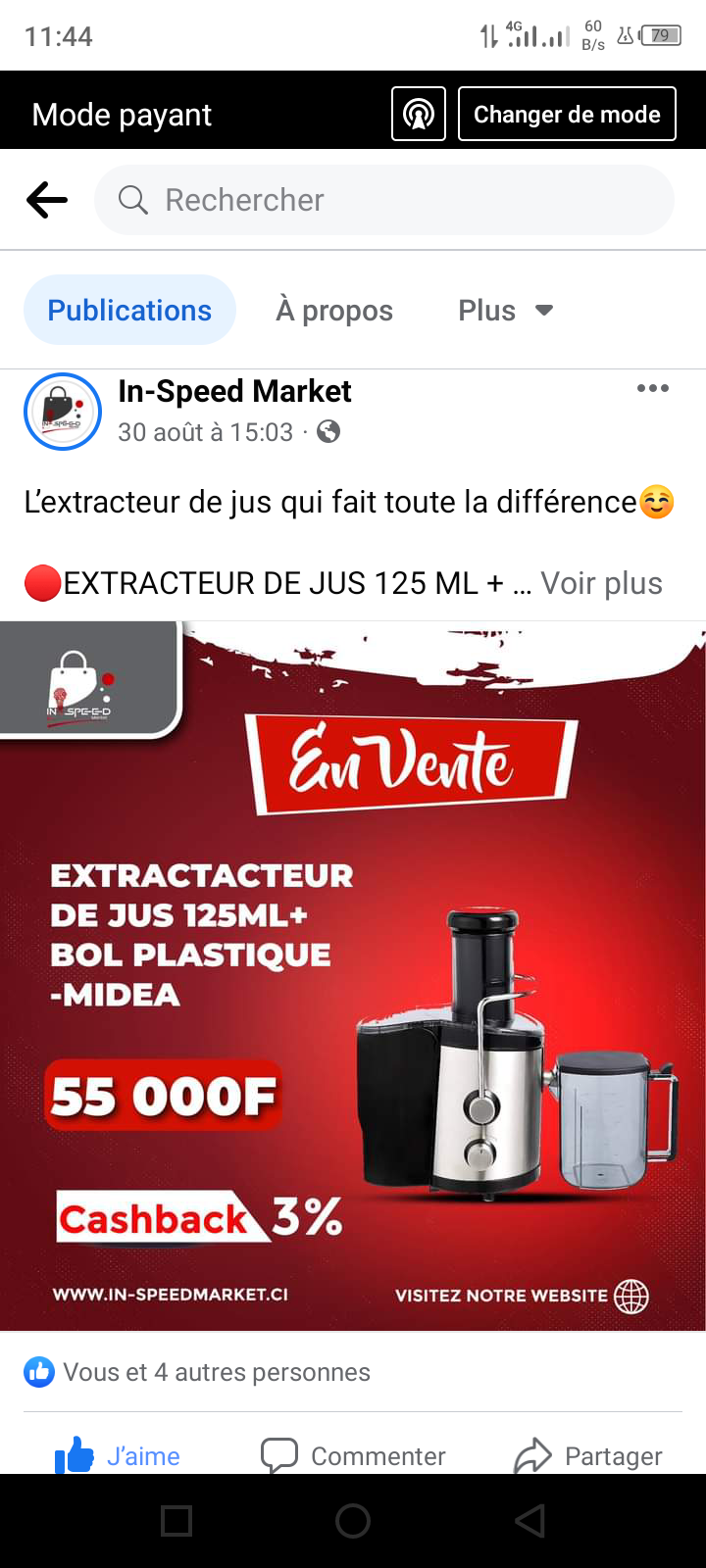Screen dimensions: 706x1568
Task: Switch to the Publications tab
Action: [129, 311]
